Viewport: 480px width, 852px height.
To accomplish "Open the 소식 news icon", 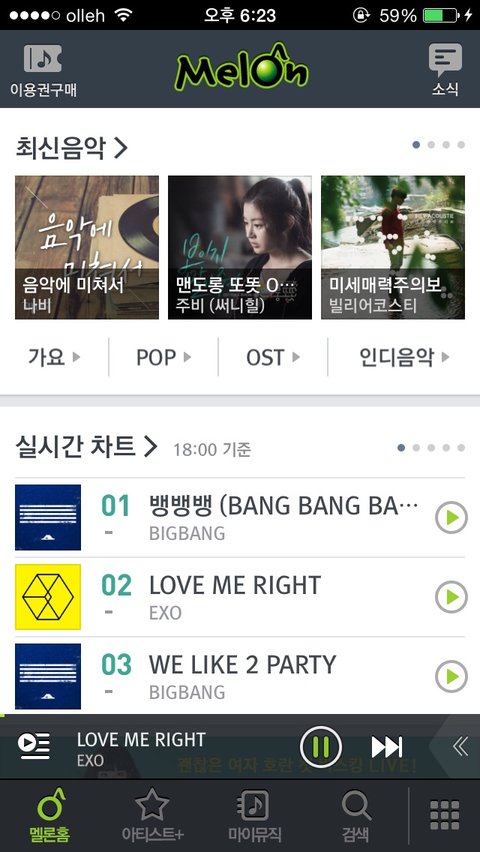I will [445, 71].
